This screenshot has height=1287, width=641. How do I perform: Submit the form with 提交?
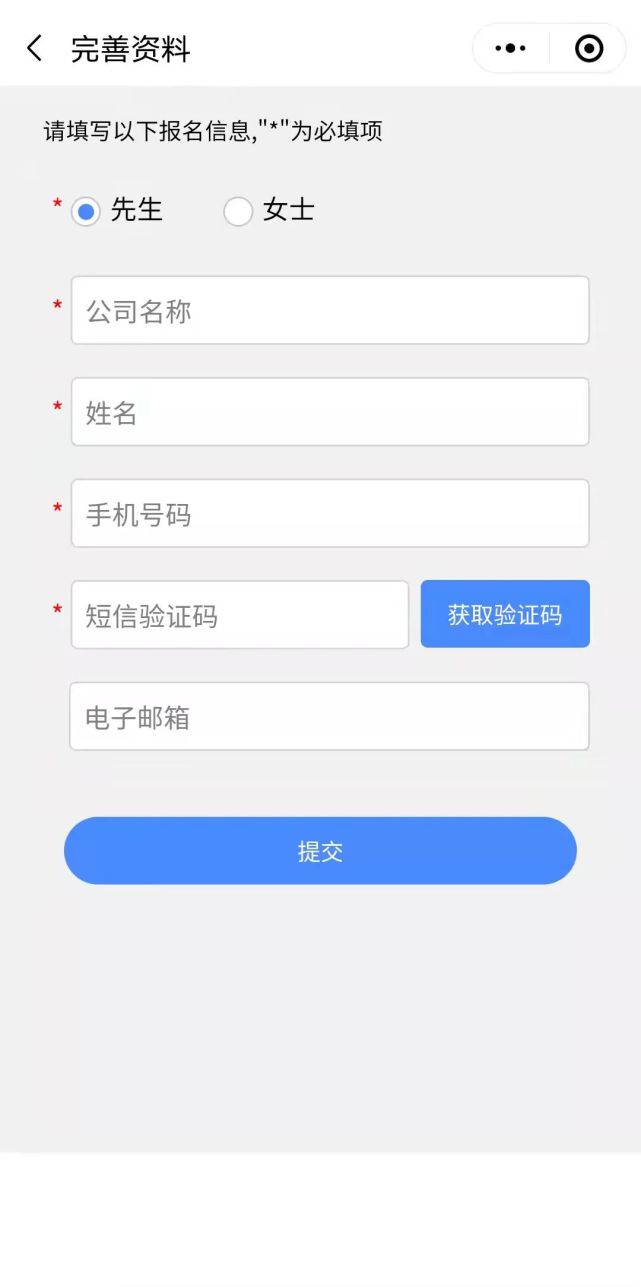point(320,851)
